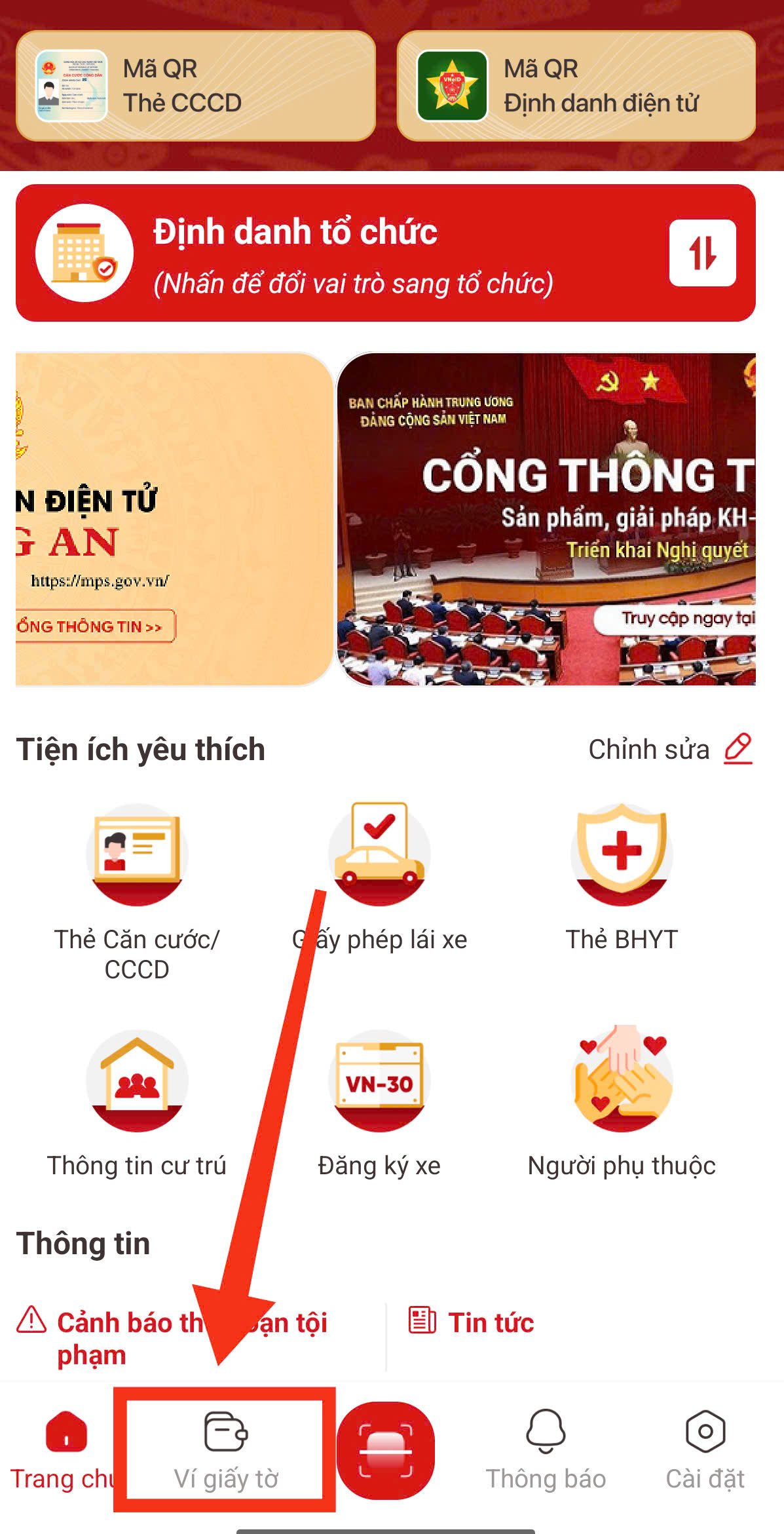Go to the Trang chủ tab
The width and height of the screenshot is (784, 1534).
tap(64, 1449)
